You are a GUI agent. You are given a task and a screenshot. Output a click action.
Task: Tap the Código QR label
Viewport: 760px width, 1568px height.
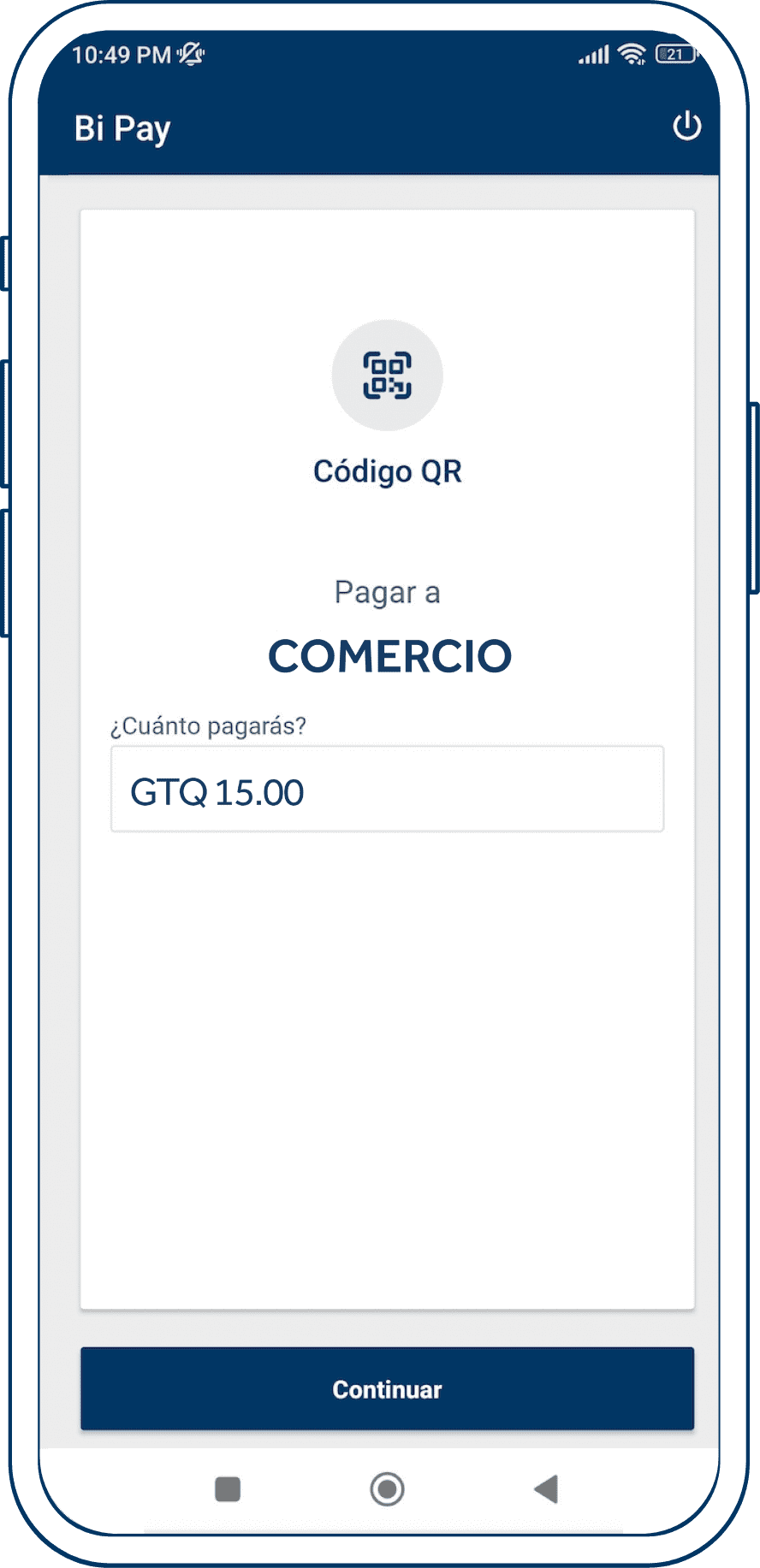387,470
